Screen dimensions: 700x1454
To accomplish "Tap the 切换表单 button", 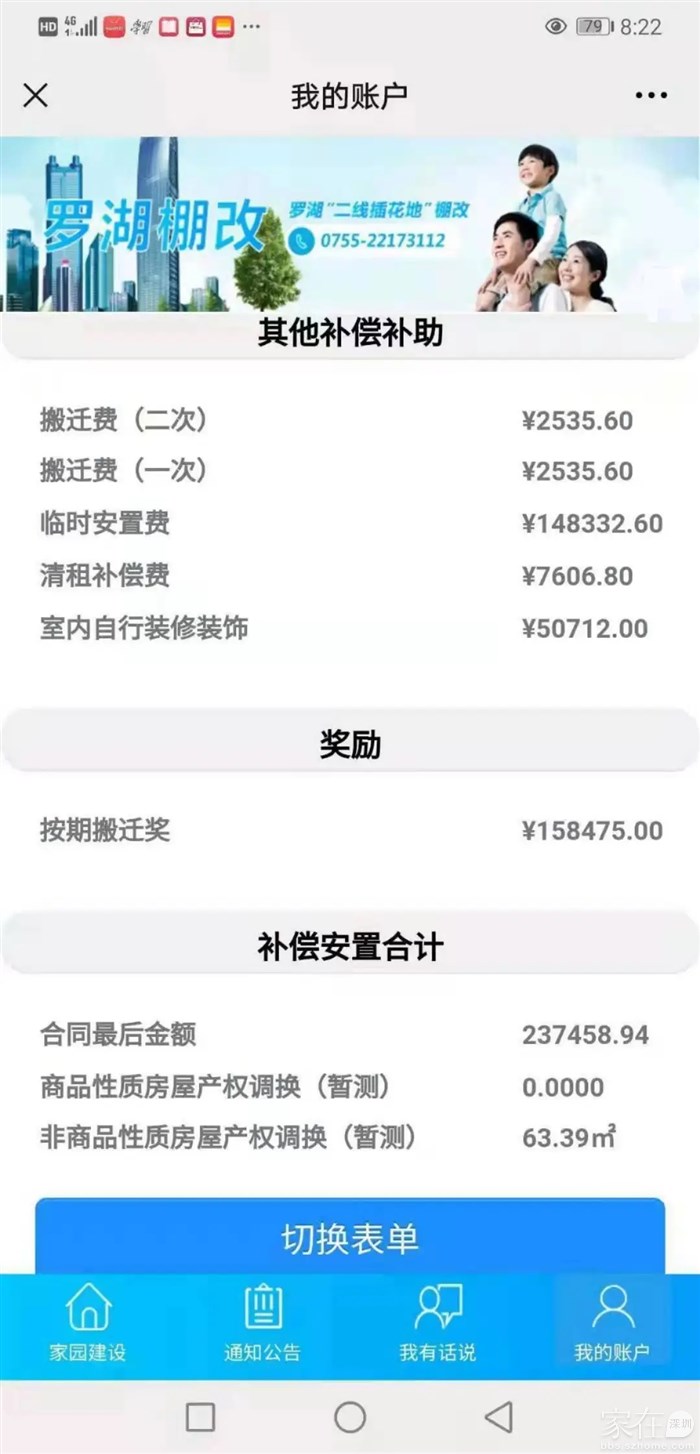I will click(x=350, y=1237).
